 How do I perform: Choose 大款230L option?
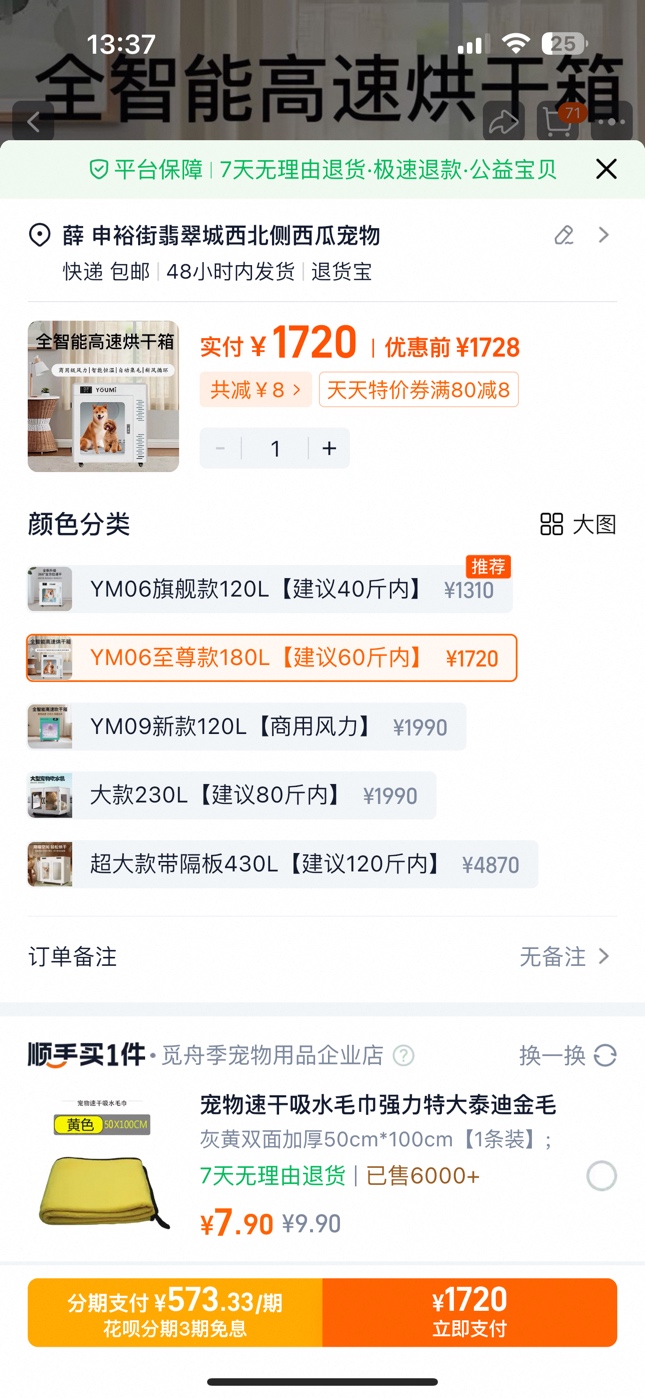point(231,796)
